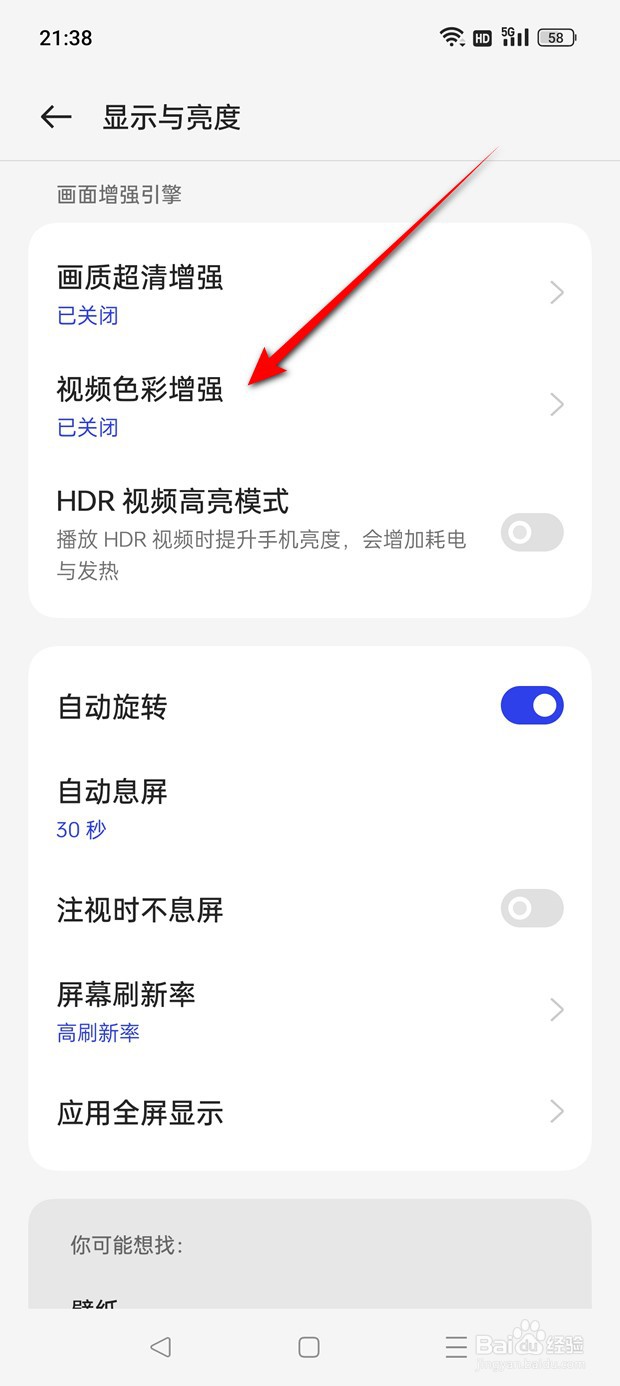The width and height of the screenshot is (620, 1386).
Task: Tap the system home button
Action: coord(309,1347)
